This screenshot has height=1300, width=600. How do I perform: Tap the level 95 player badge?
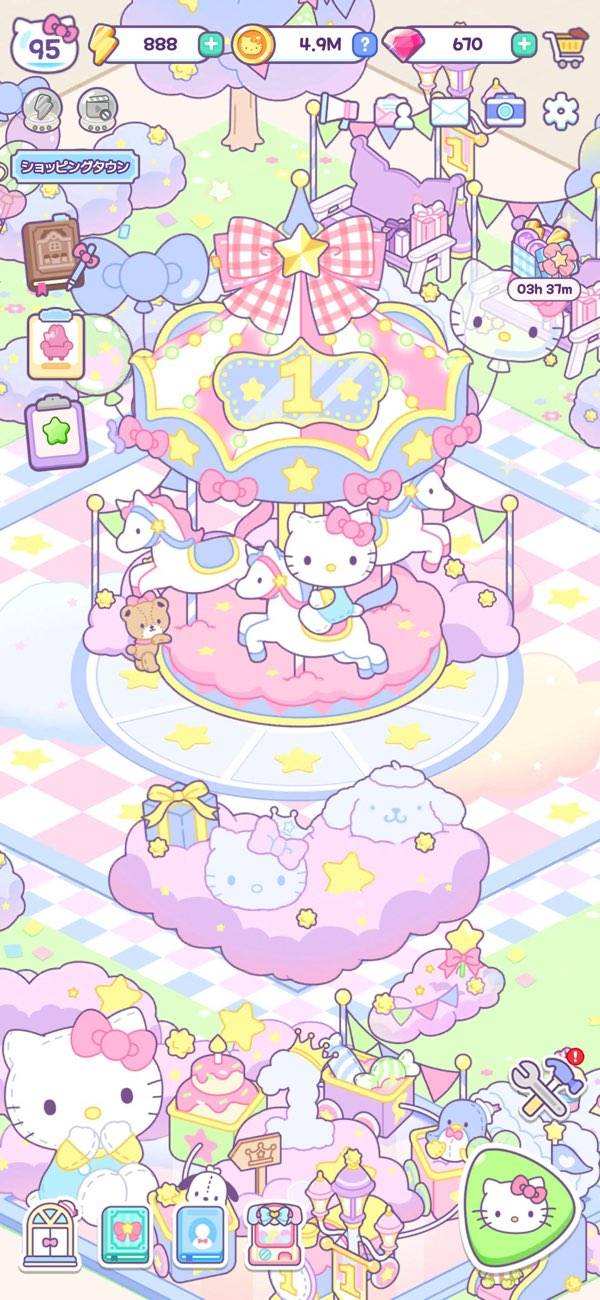[x=44, y=44]
